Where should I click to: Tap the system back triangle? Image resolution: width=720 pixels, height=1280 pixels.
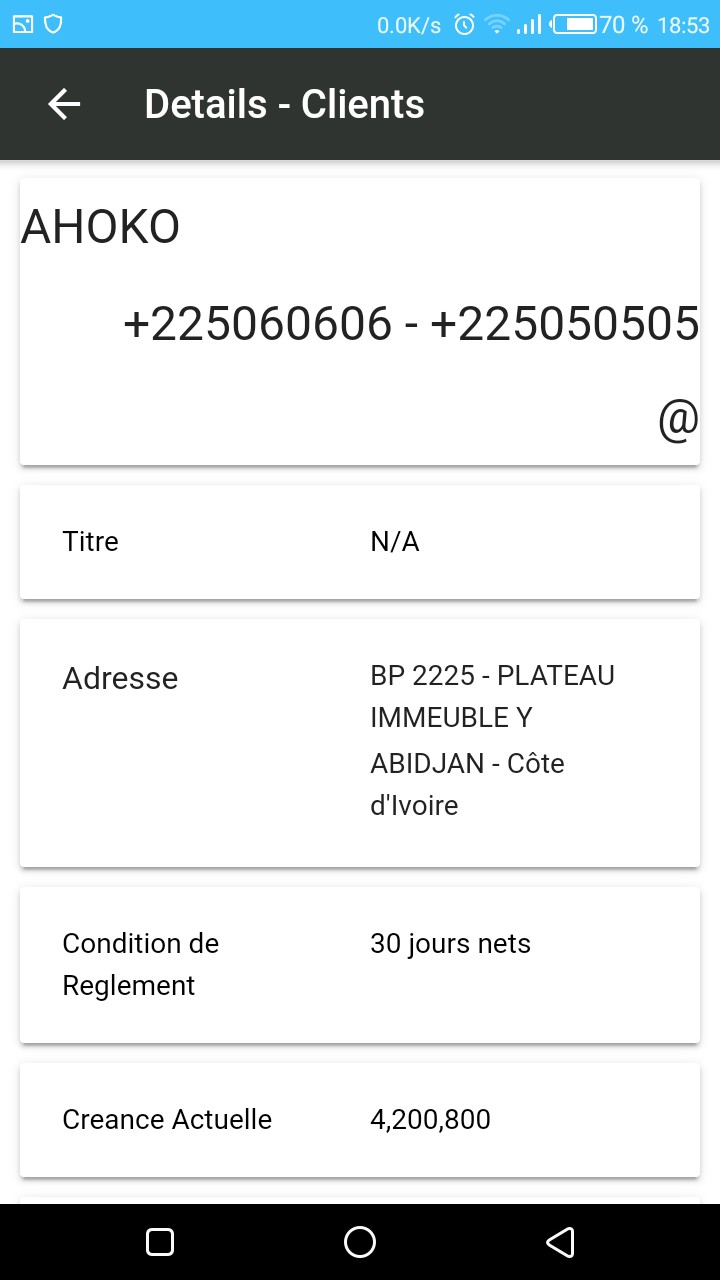point(560,1242)
